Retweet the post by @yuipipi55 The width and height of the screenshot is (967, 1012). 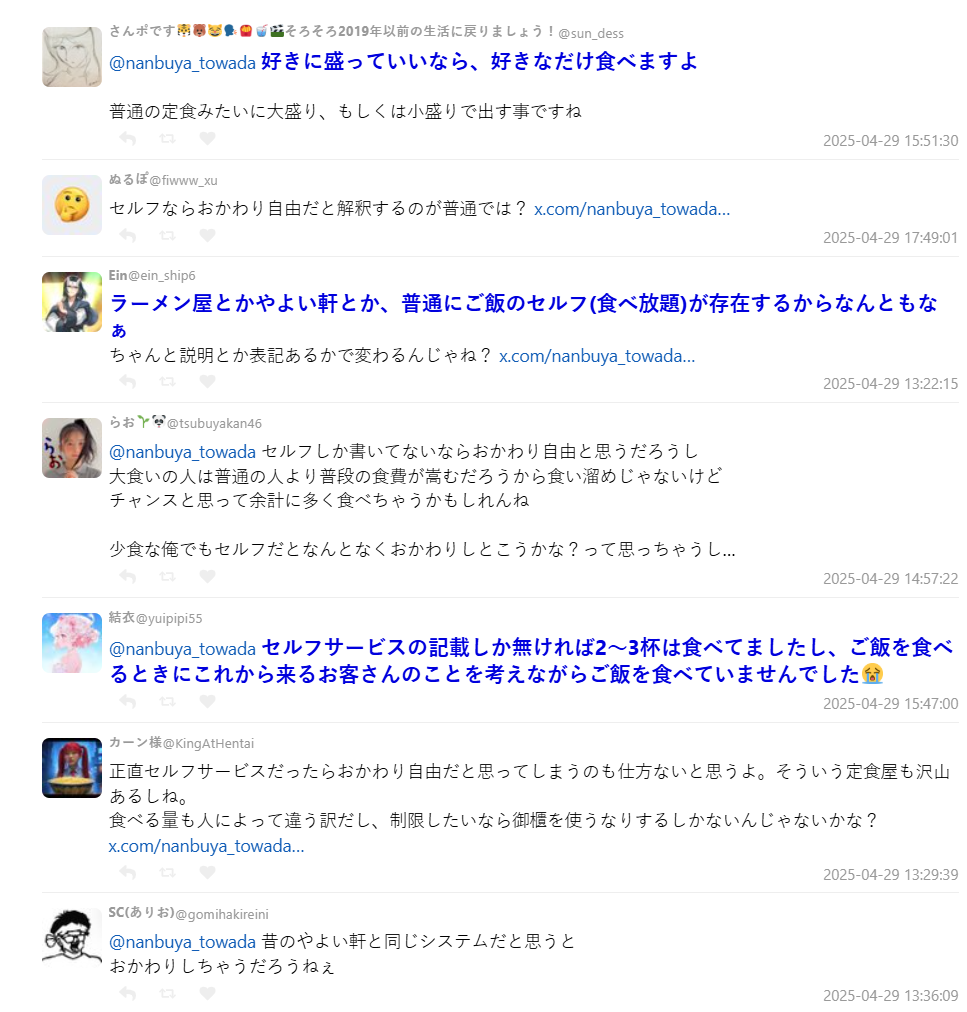(x=167, y=702)
